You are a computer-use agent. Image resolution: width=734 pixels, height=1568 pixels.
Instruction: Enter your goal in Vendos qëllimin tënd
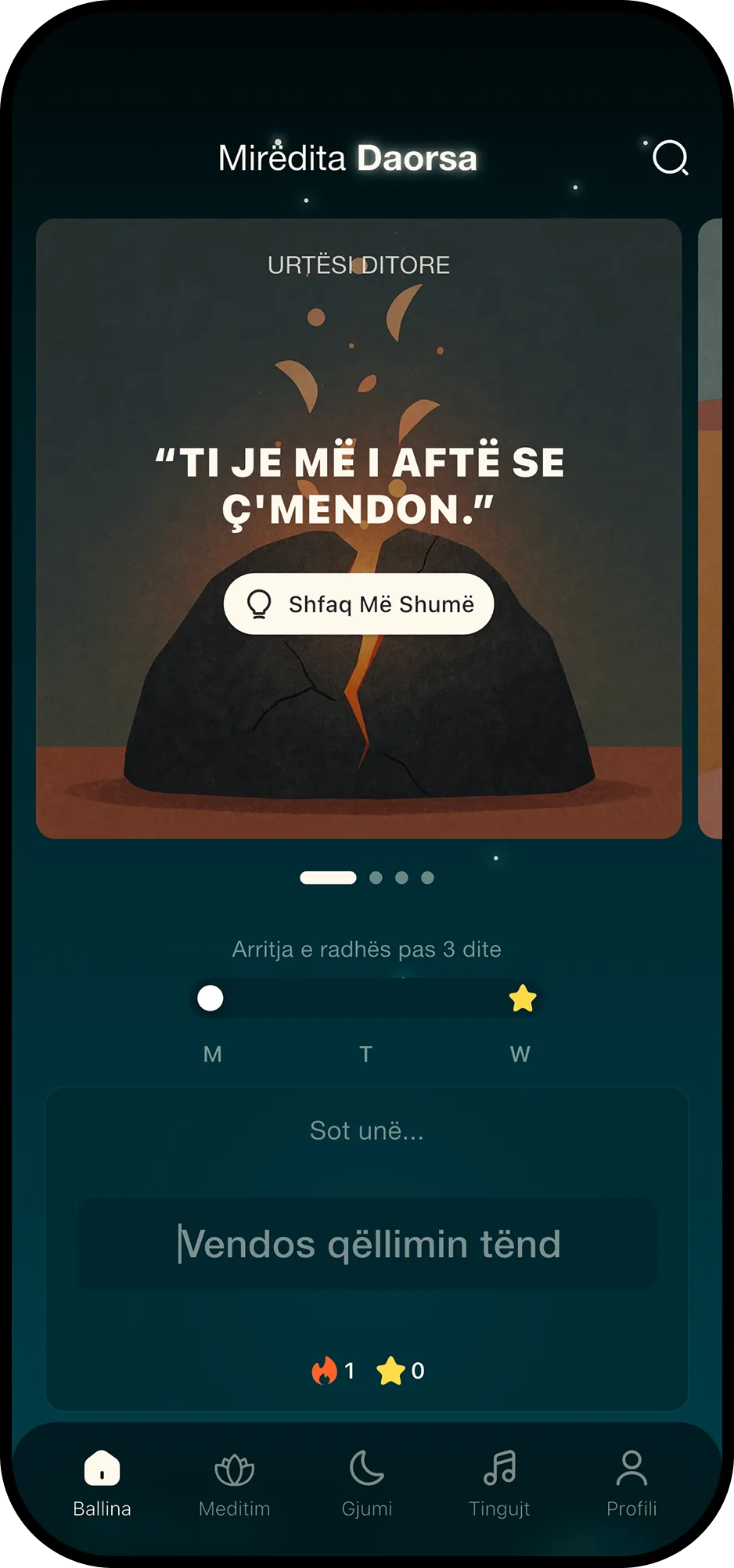coord(368,1243)
